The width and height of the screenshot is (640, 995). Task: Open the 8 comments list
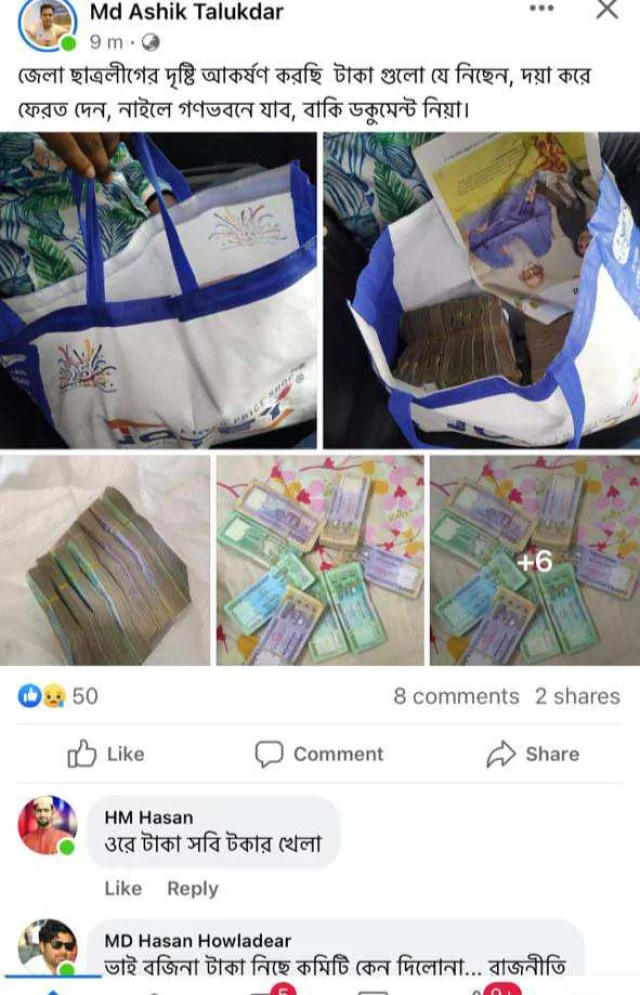456,696
